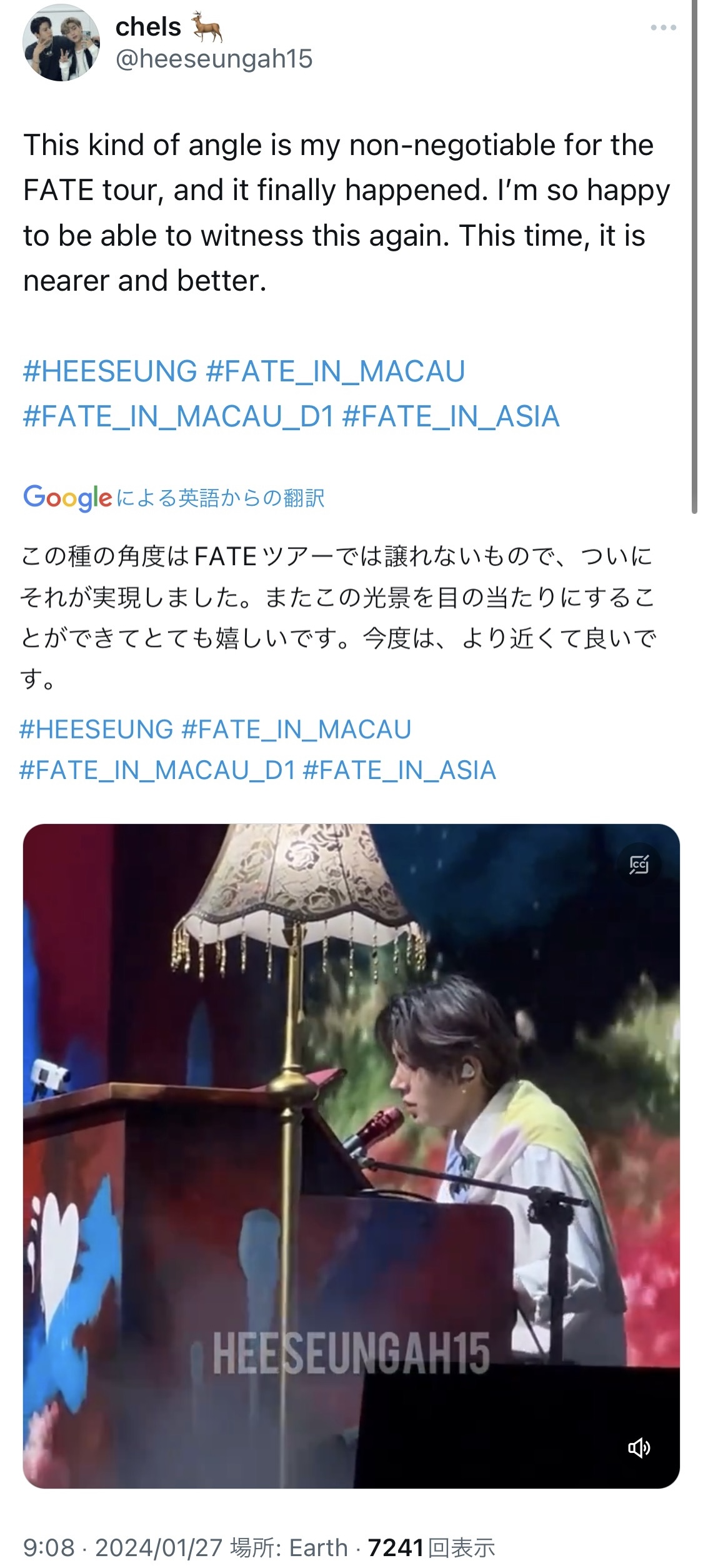Open the @heeseungah15 profile handle
This screenshot has width=703, height=1568.
click(214, 59)
